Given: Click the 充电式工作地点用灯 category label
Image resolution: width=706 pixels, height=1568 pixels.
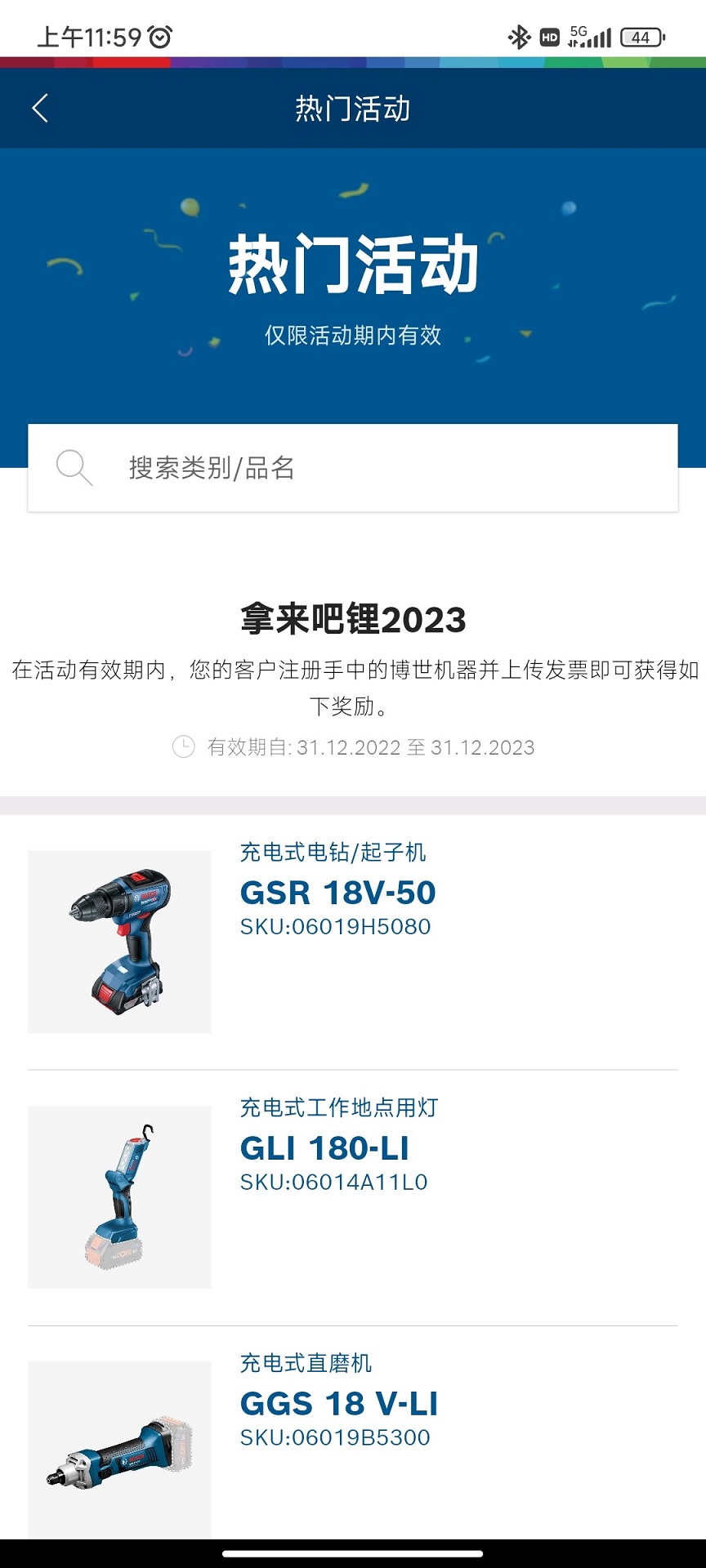Looking at the screenshot, I should coord(337,1107).
